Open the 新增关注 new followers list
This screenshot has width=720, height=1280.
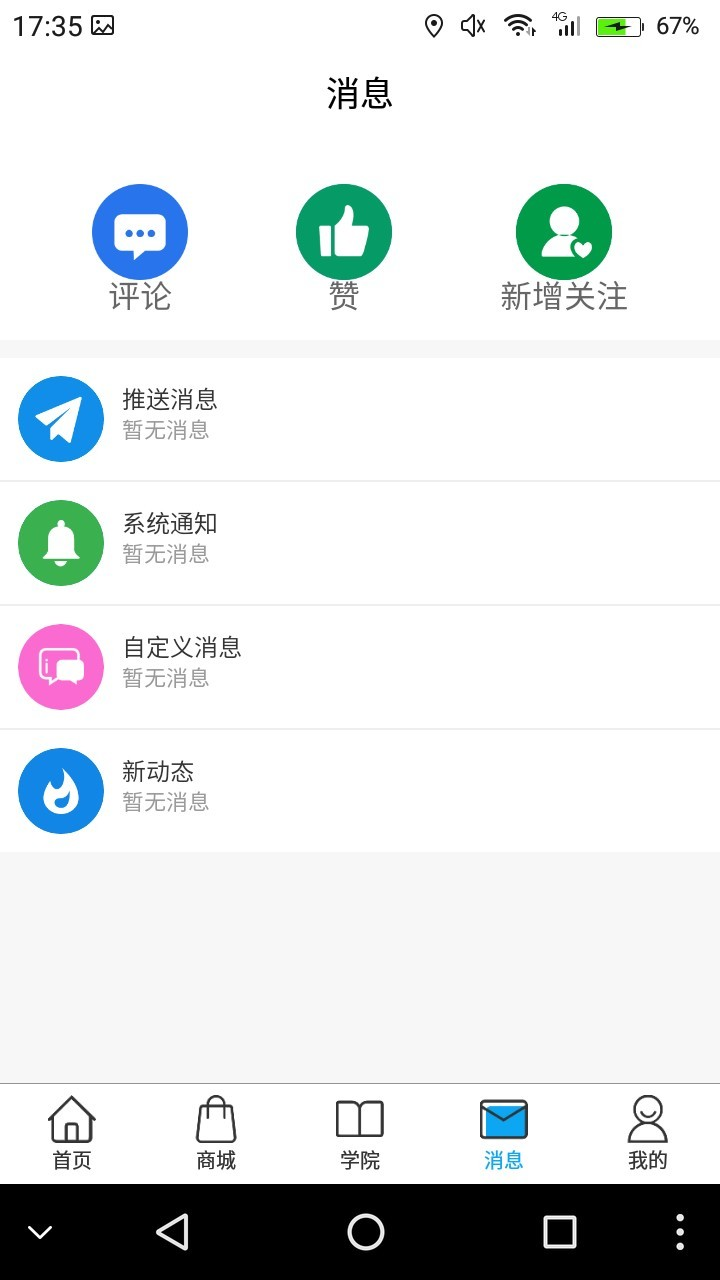pos(564,245)
